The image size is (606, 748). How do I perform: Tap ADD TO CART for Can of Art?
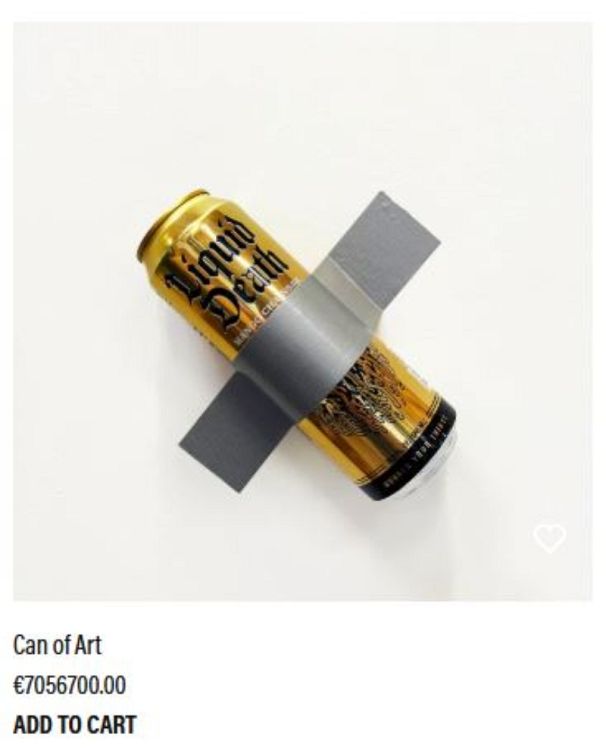(75, 725)
